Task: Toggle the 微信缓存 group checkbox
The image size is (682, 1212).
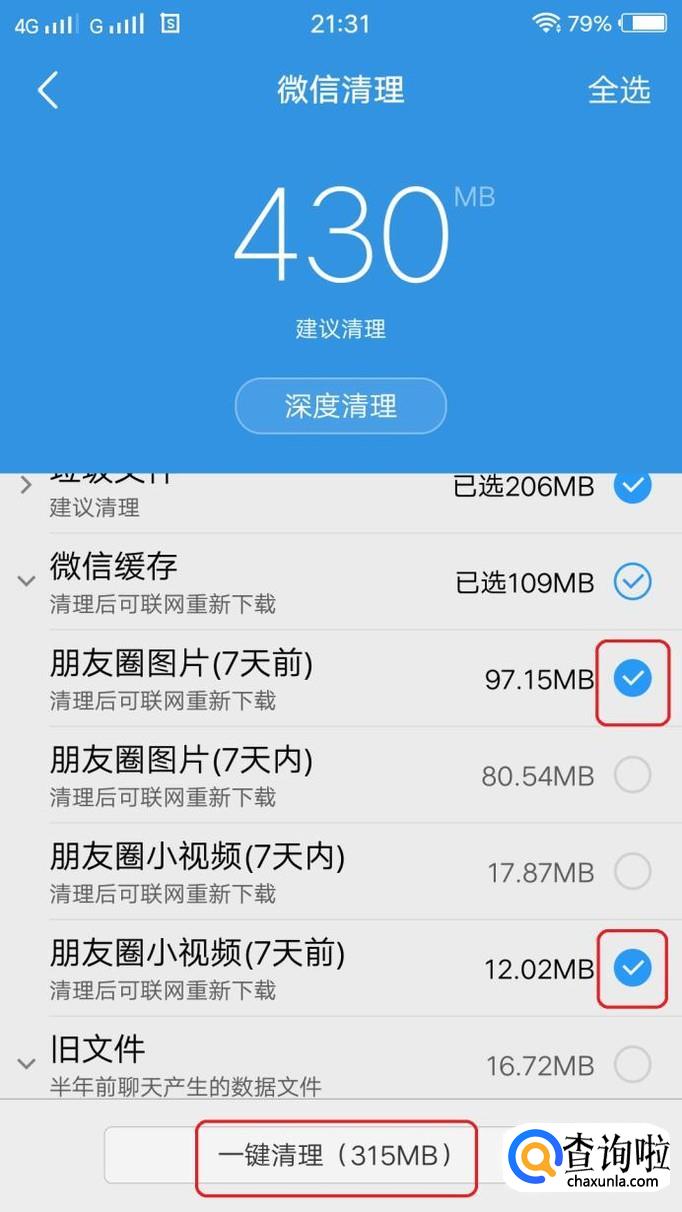Action: click(x=632, y=581)
